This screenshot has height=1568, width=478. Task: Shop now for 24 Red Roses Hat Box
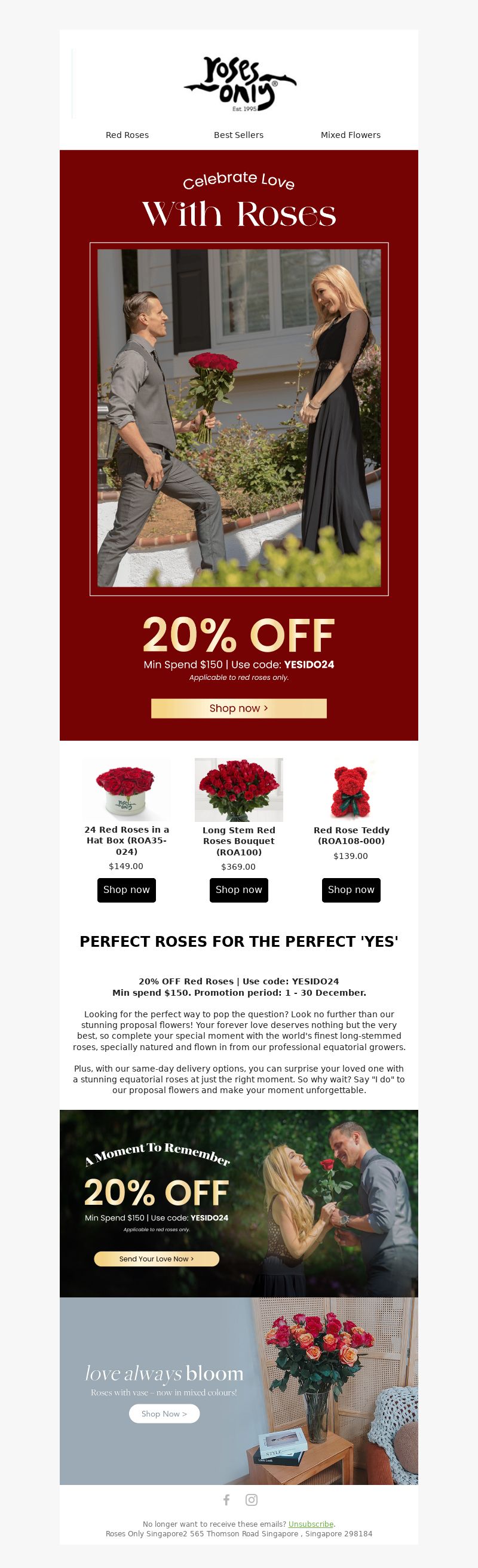pos(127,889)
